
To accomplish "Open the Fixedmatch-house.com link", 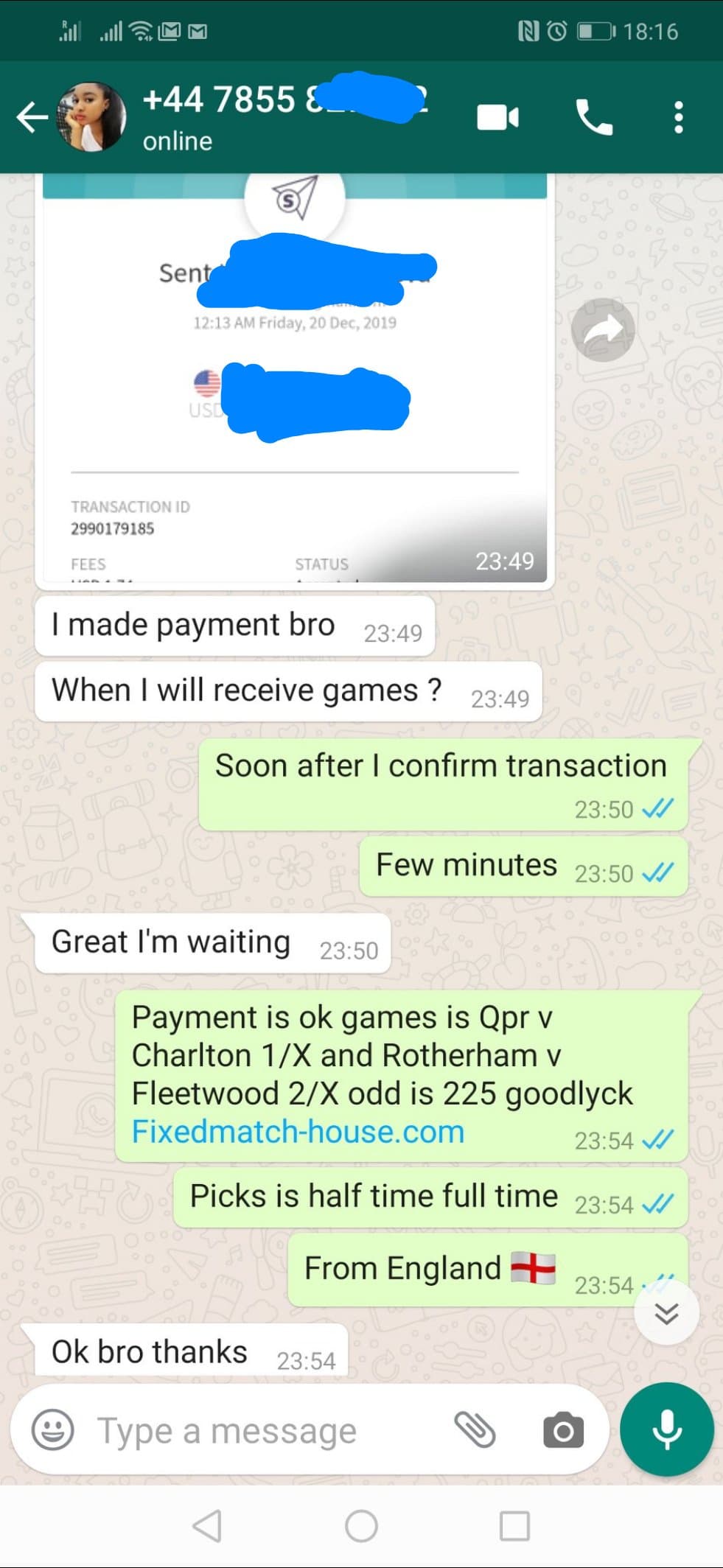I will 298,1132.
